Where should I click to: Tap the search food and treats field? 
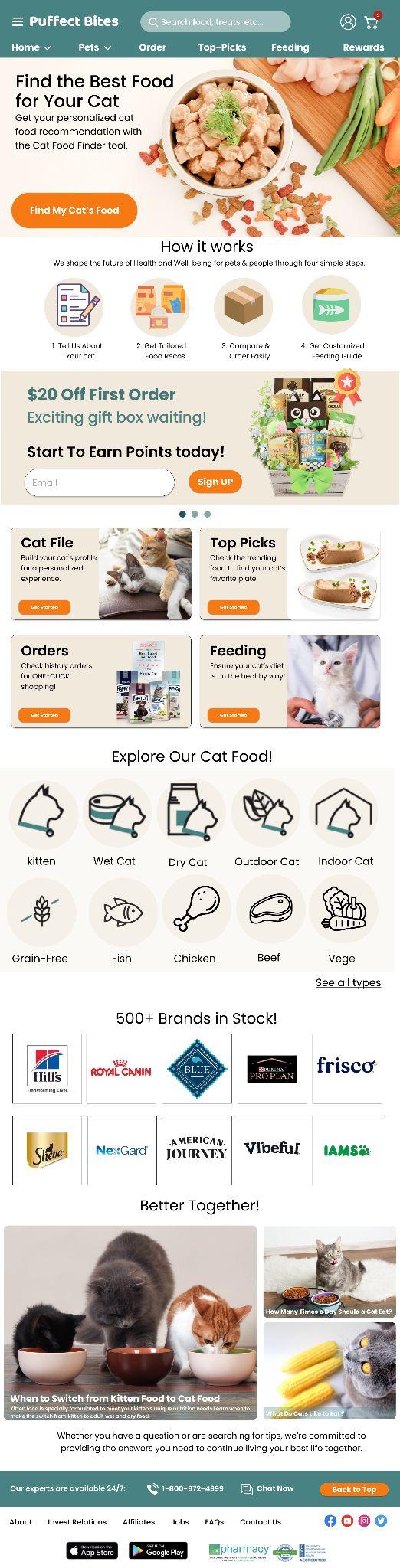(215, 22)
